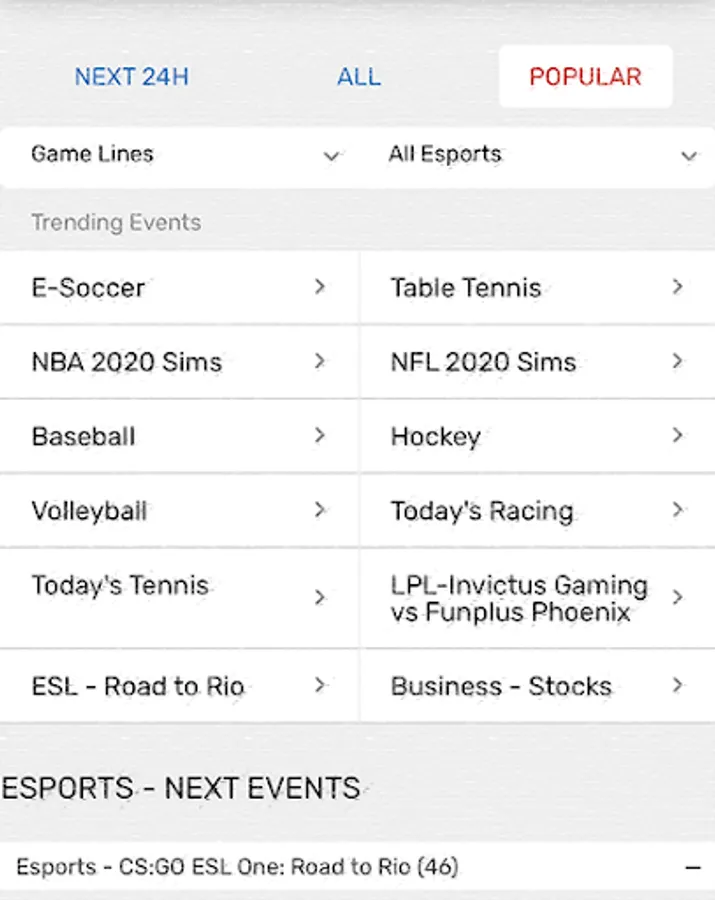View NFL 2020 Sims events

pos(537,362)
